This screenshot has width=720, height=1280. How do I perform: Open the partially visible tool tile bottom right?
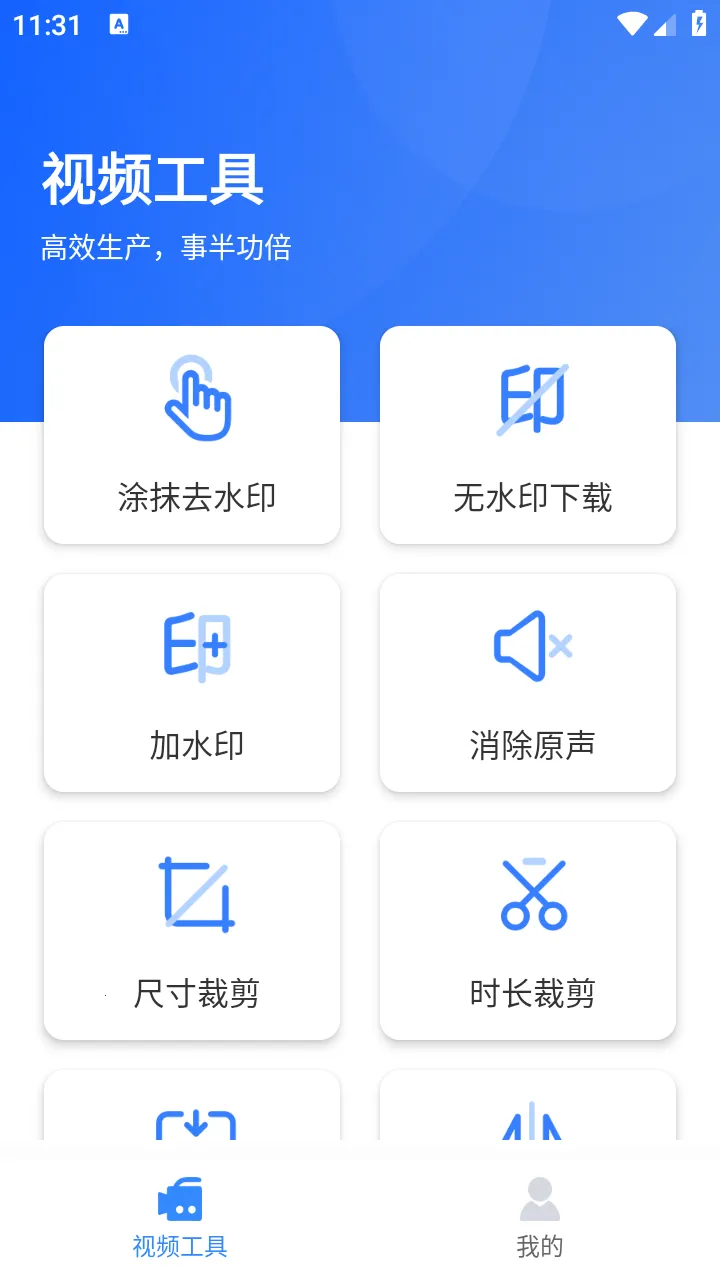point(527,1110)
